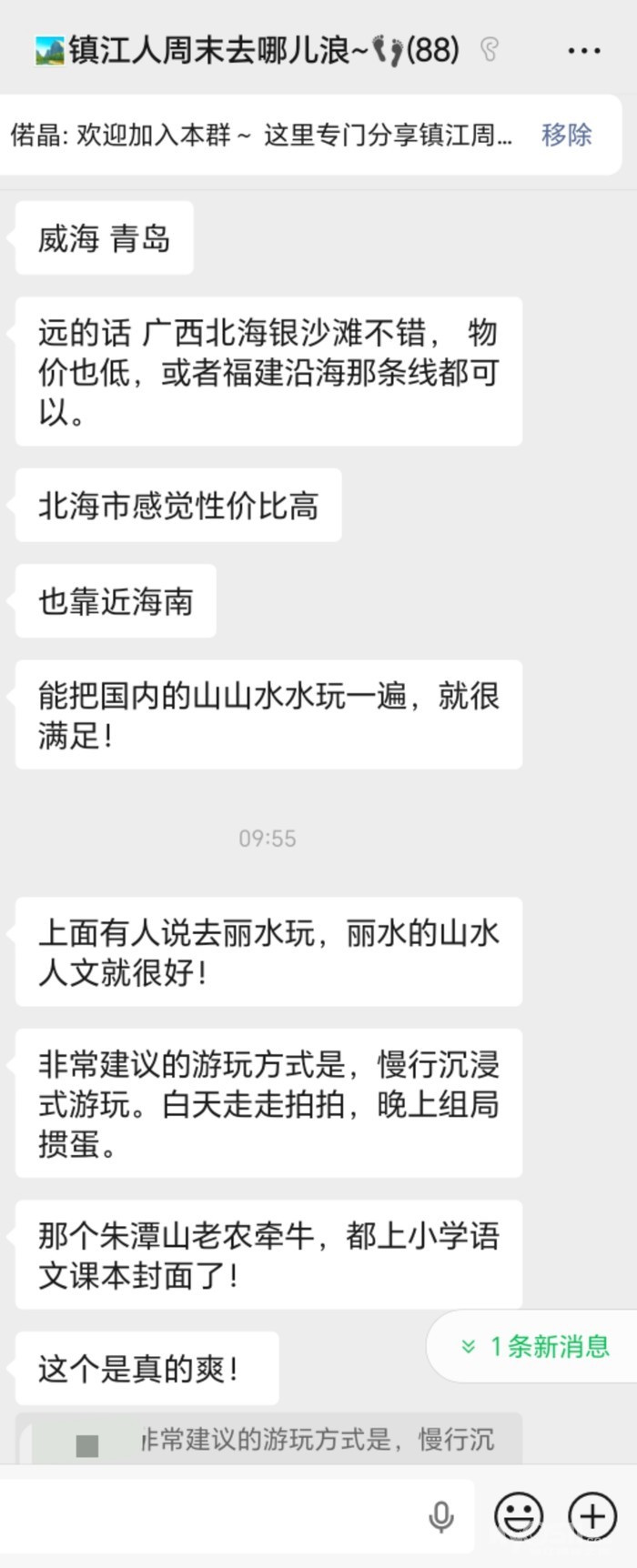Image resolution: width=637 pixels, height=1568 pixels.
Task: Open the pinned group announcement banner
Action: pos(262,136)
